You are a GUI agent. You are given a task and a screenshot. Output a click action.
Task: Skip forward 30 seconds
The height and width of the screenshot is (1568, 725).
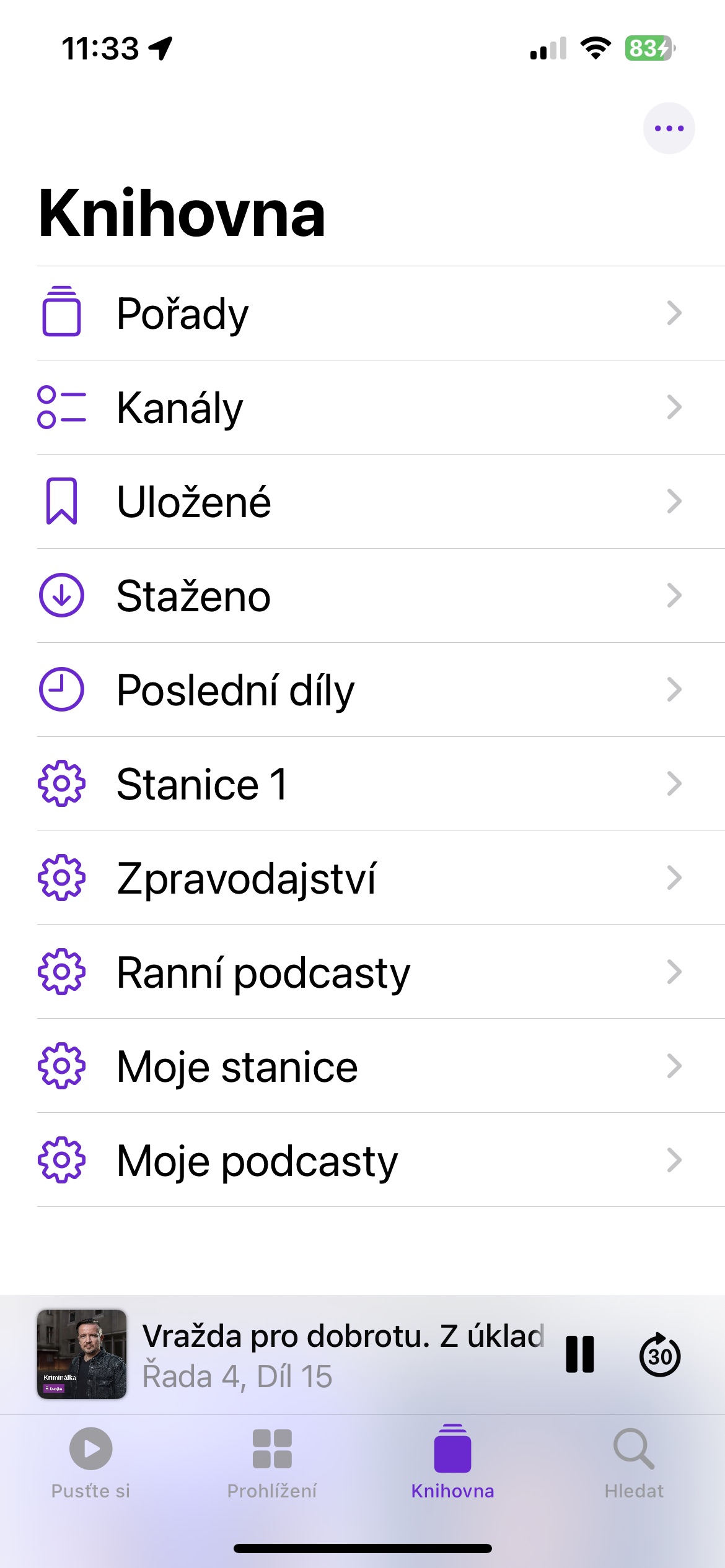click(x=659, y=1354)
